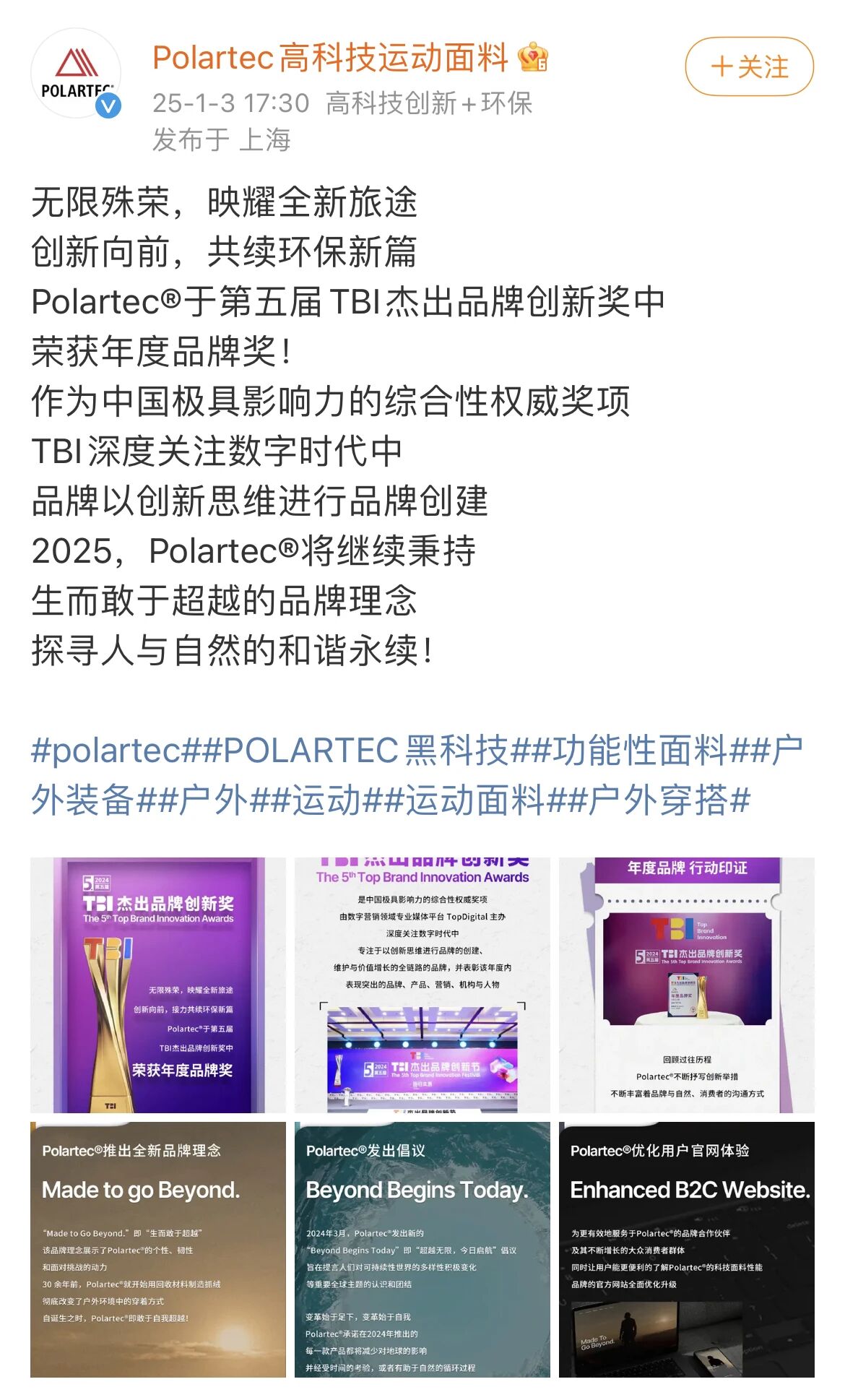The height and width of the screenshot is (1400, 845).
Task: Follow Polartec with the 关注 button
Action: [749, 66]
